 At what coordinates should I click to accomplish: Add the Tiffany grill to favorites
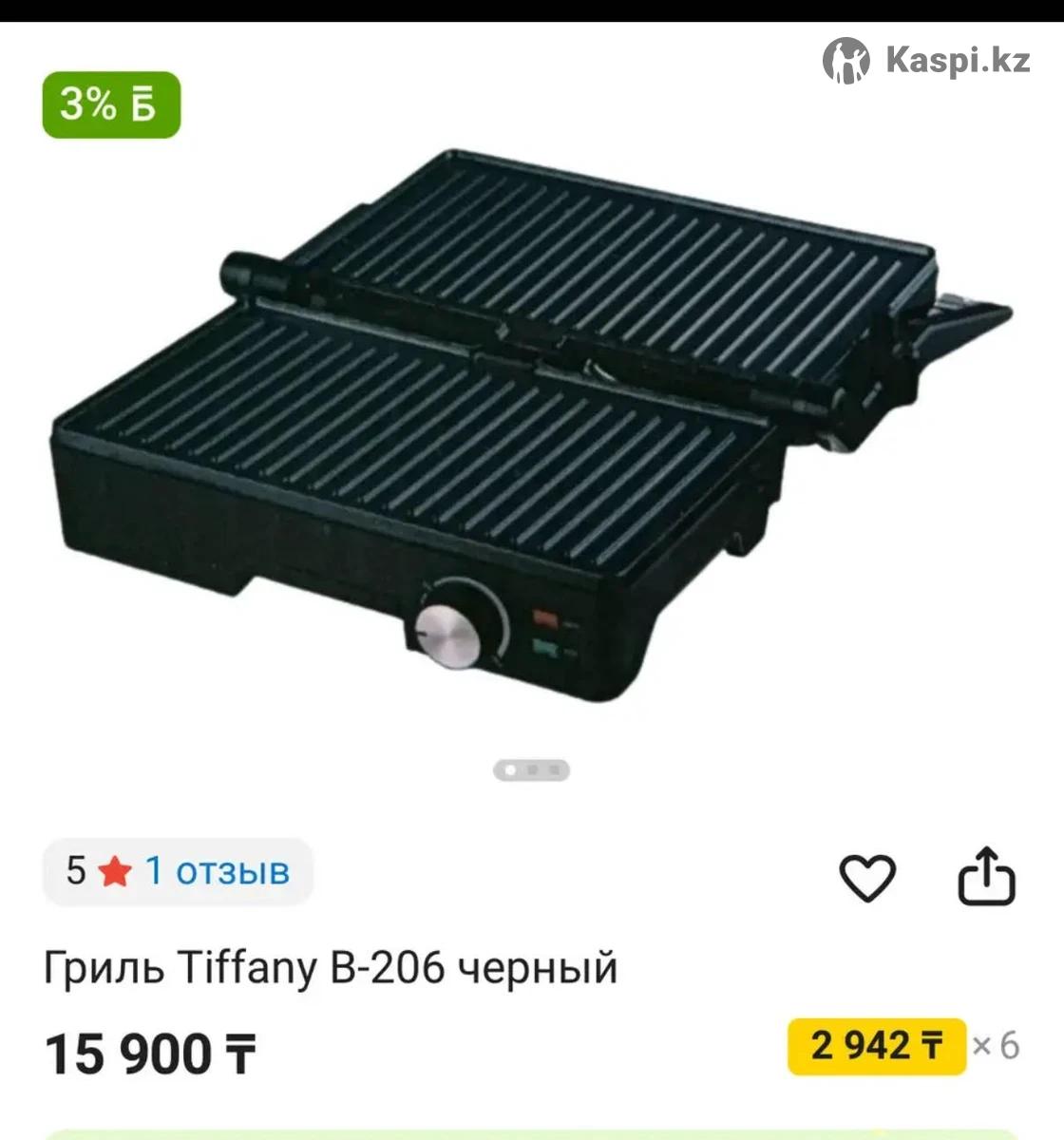pos(866,877)
